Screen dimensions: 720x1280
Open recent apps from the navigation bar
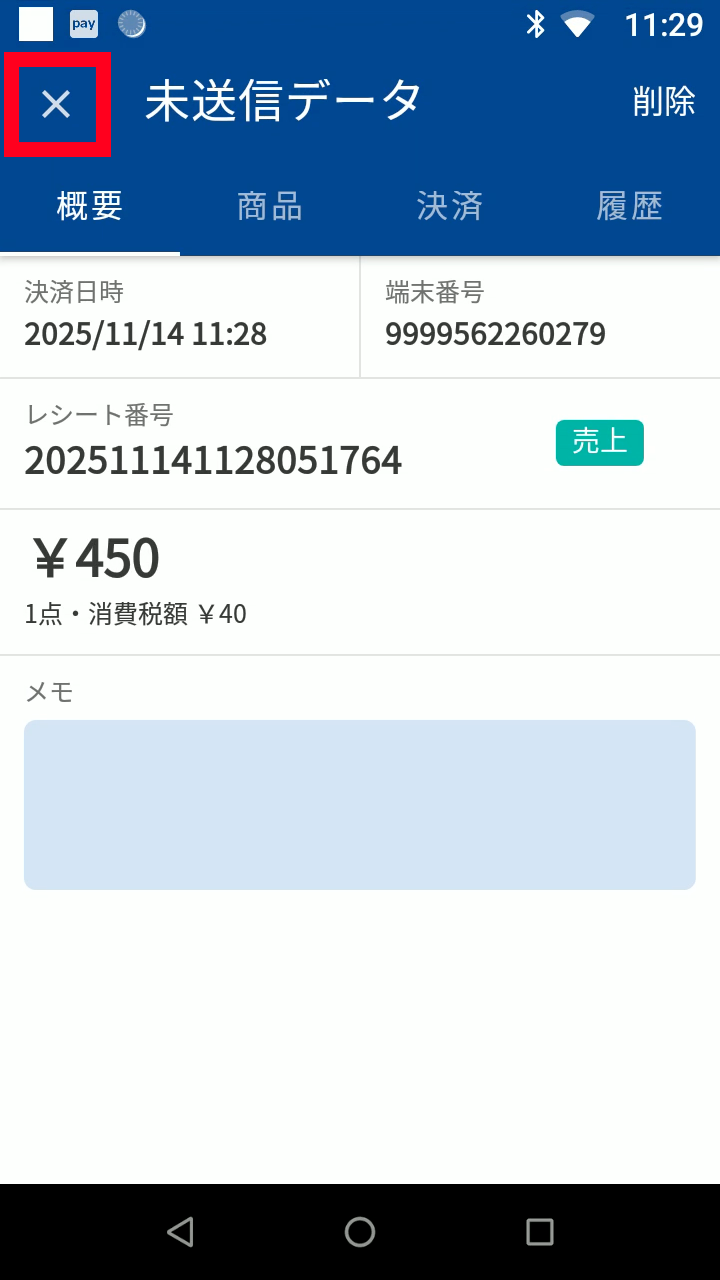tap(540, 1232)
